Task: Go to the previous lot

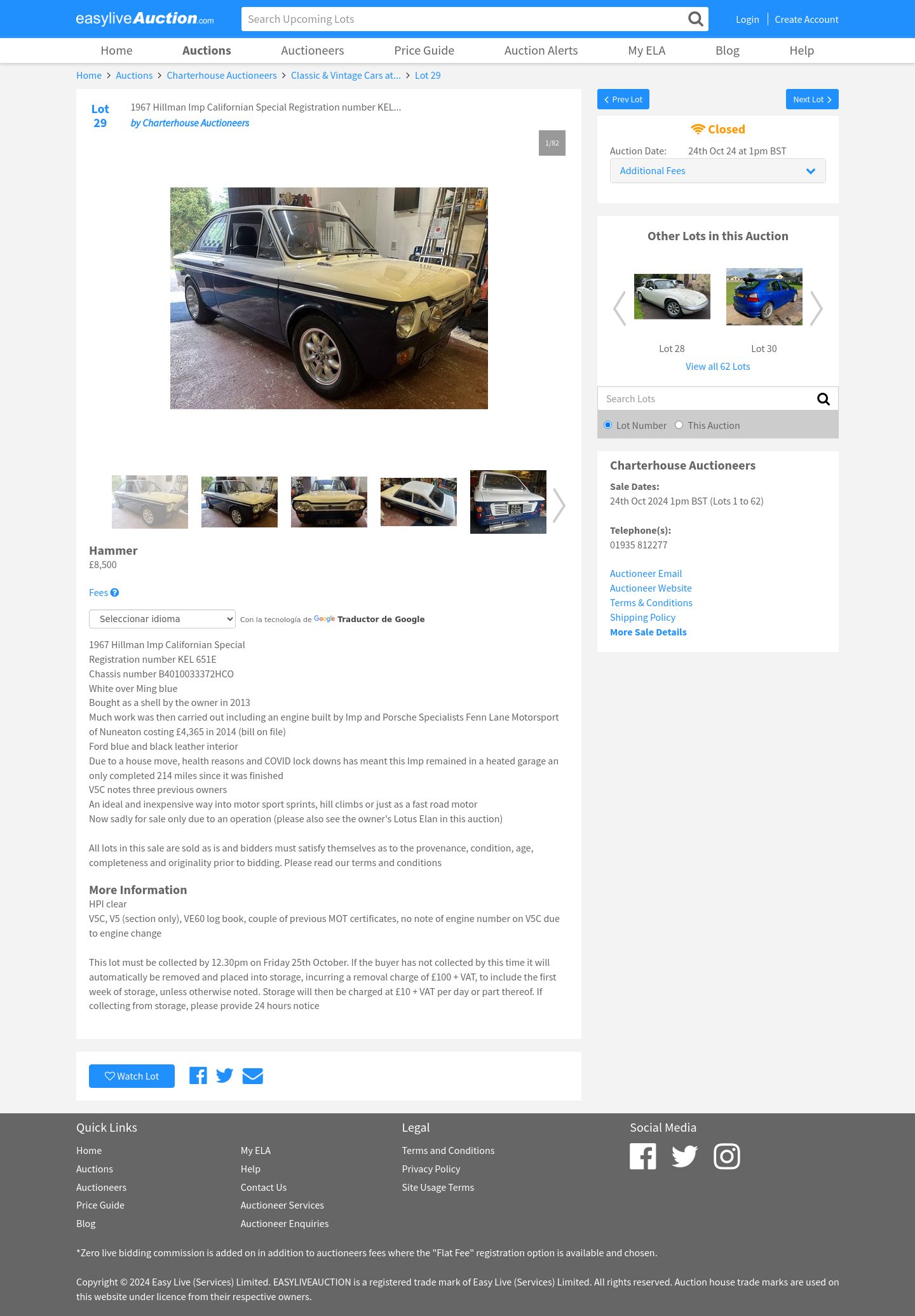Action: coord(623,99)
